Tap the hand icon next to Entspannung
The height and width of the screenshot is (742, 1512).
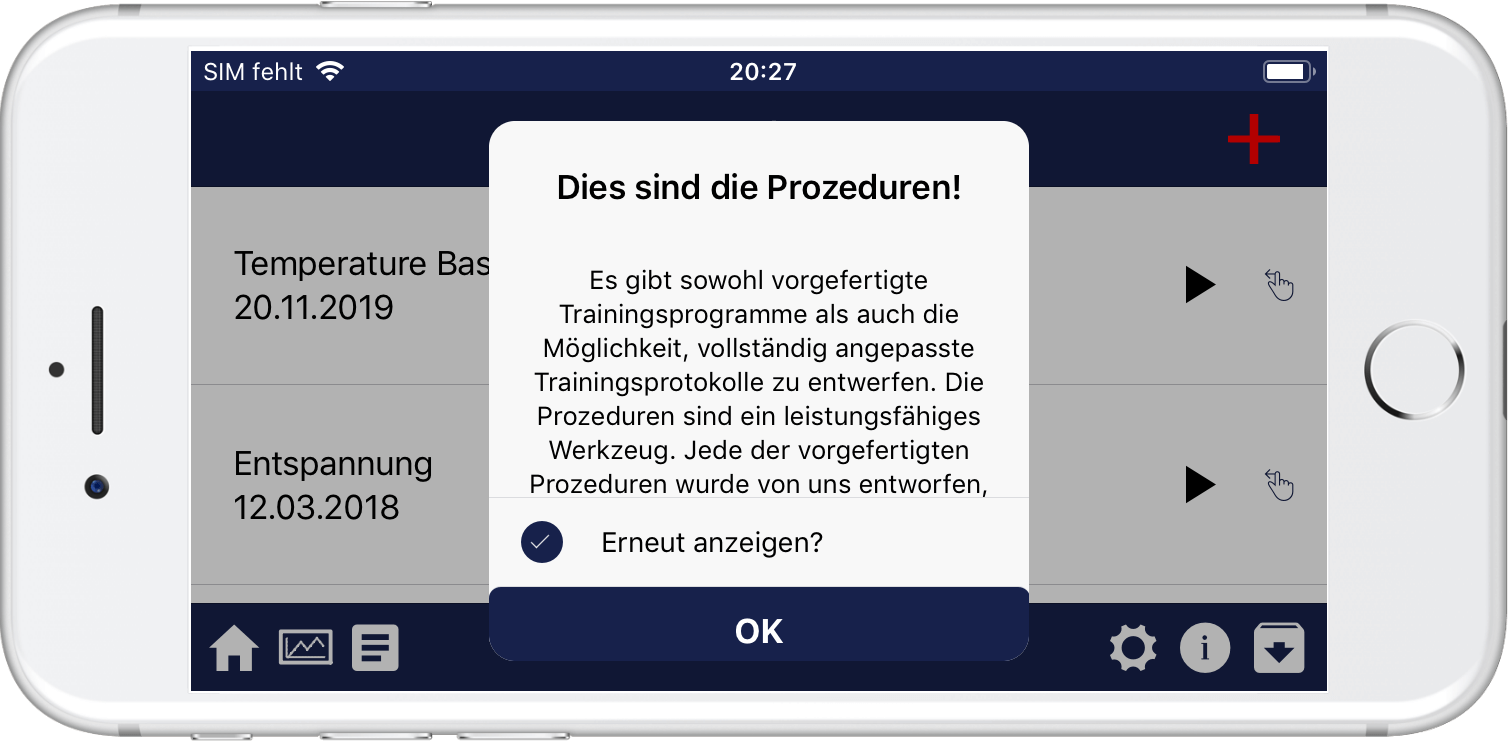(x=1279, y=484)
